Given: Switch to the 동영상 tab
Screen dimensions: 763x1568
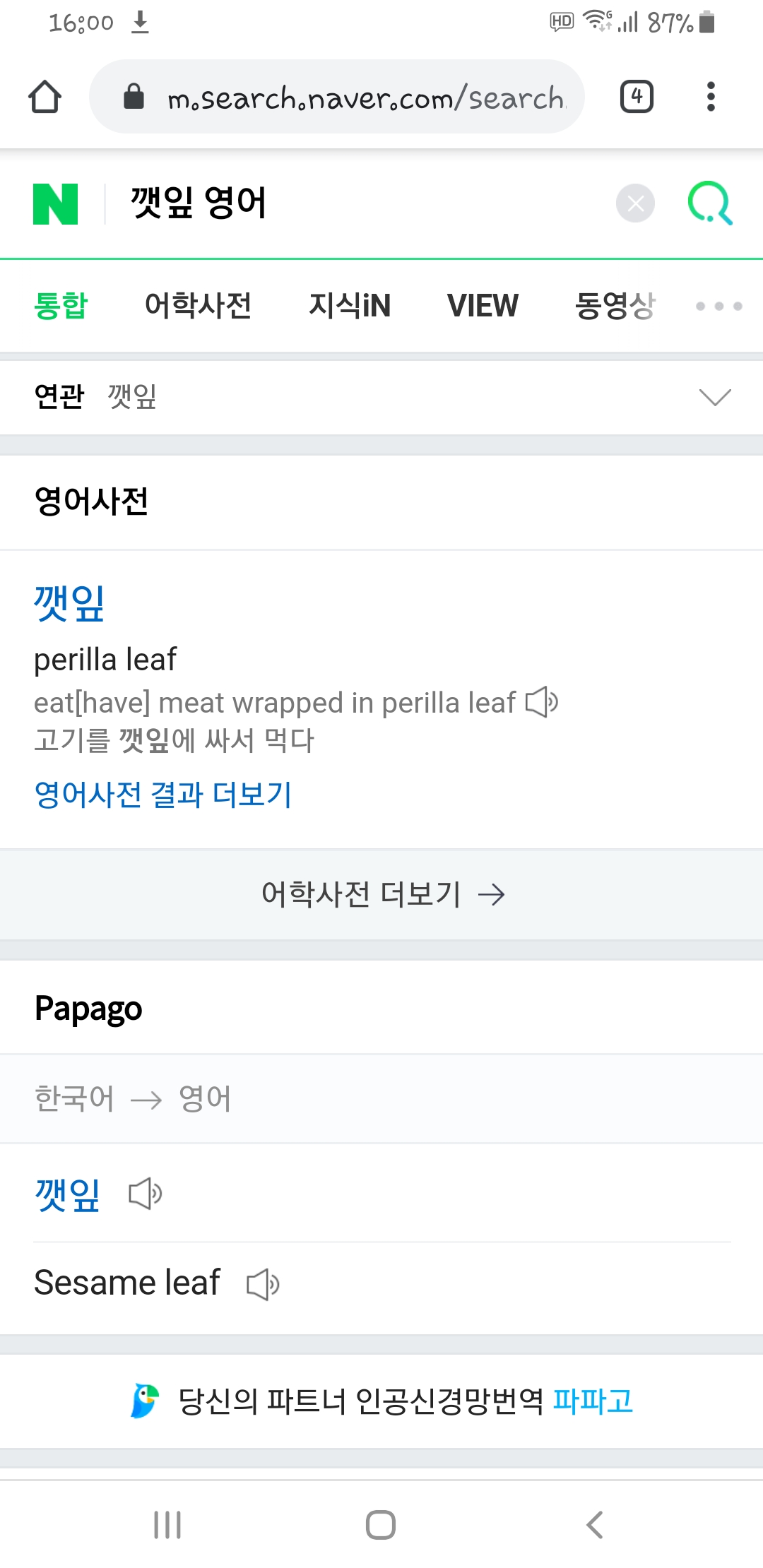Looking at the screenshot, I should tap(615, 306).
